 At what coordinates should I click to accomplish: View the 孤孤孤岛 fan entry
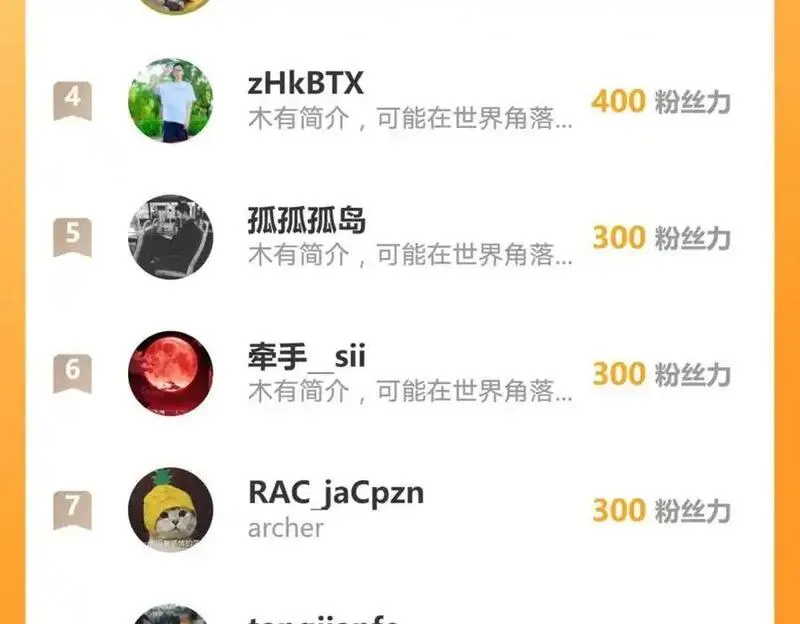[400, 237]
